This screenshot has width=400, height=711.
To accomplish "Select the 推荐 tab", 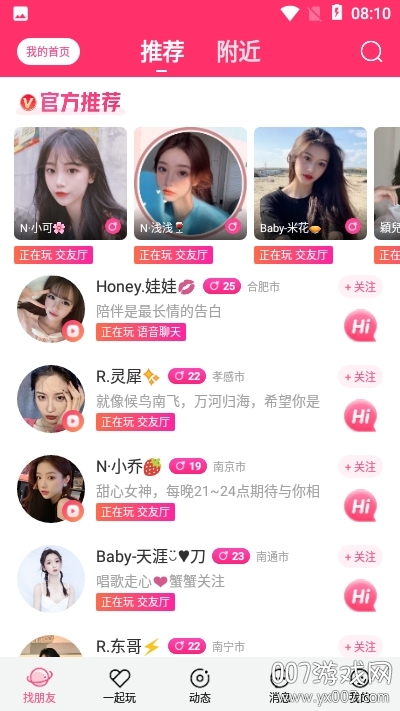I will pos(162,52).
